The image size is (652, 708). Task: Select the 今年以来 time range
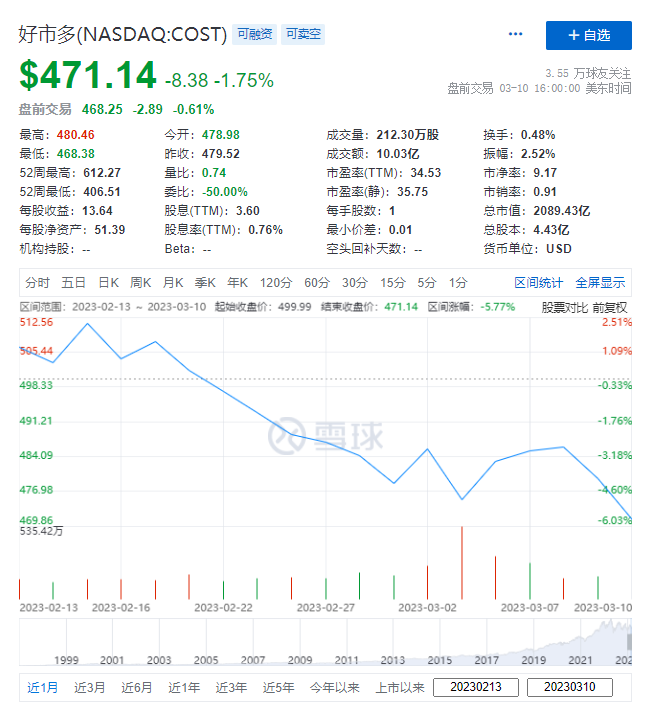coord(335,687)
